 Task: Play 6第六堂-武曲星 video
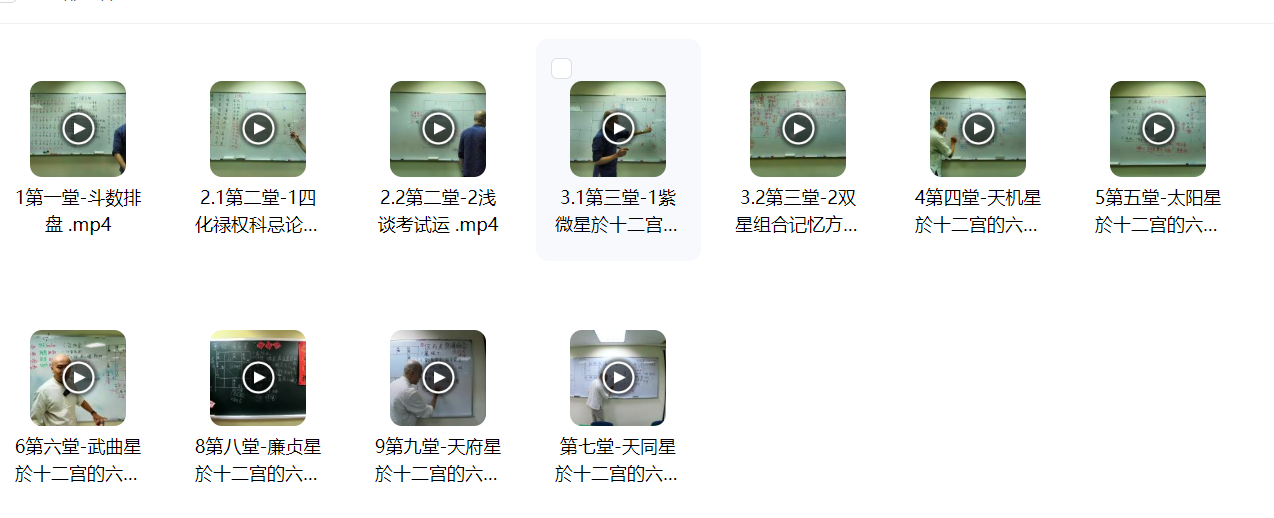[x=78, y=378]
